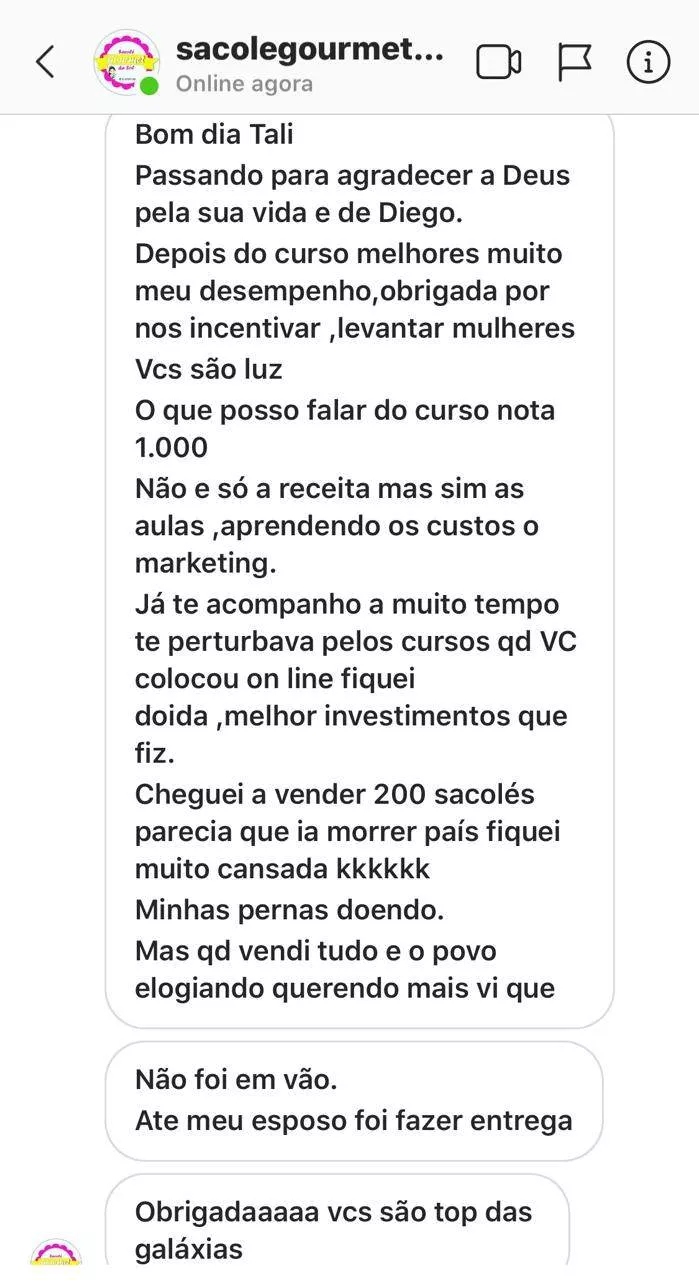Flag this conversation

pos(573,62)
